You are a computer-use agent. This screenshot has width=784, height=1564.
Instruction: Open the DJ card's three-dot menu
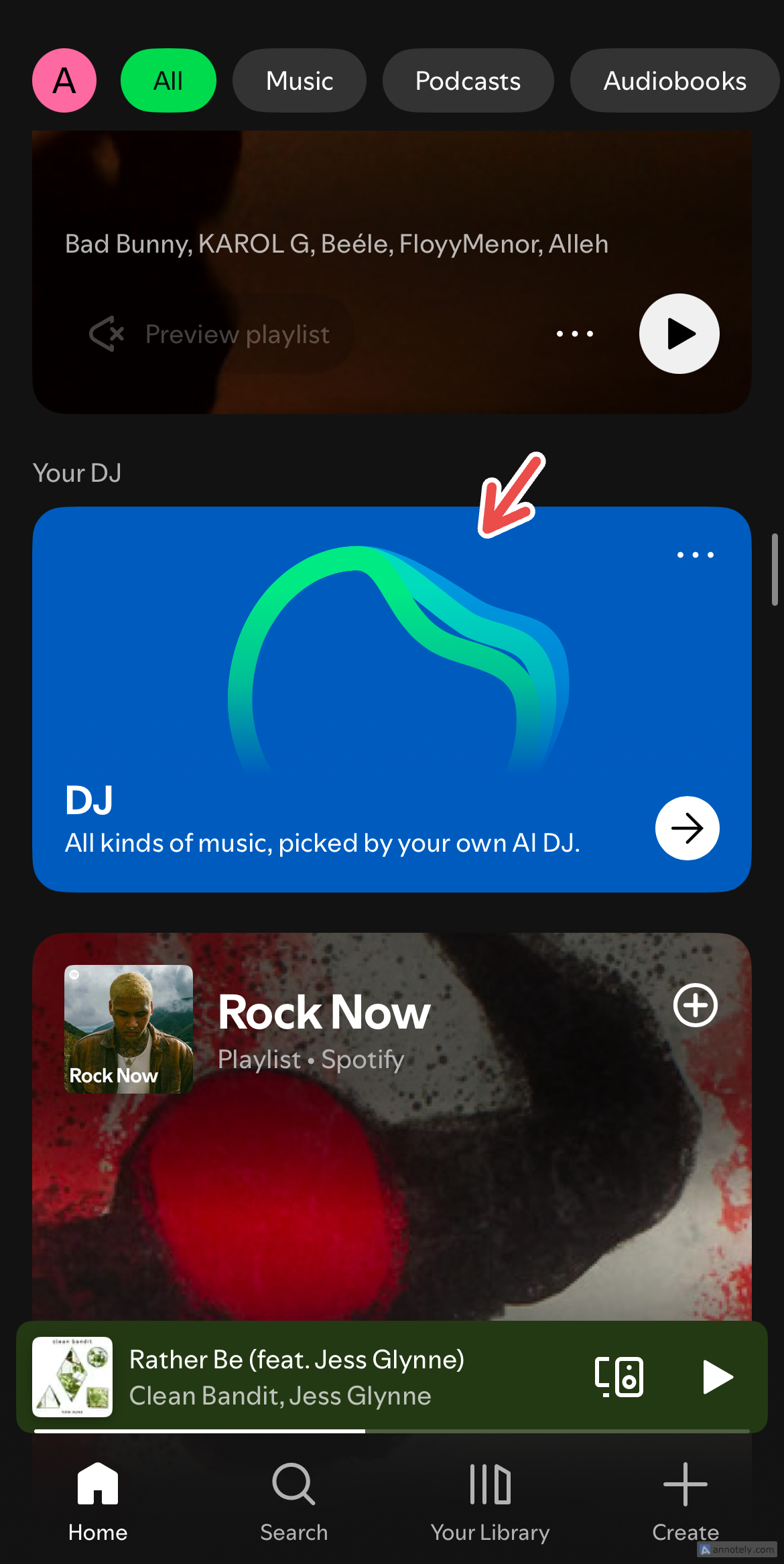click(x=695, y=555)
